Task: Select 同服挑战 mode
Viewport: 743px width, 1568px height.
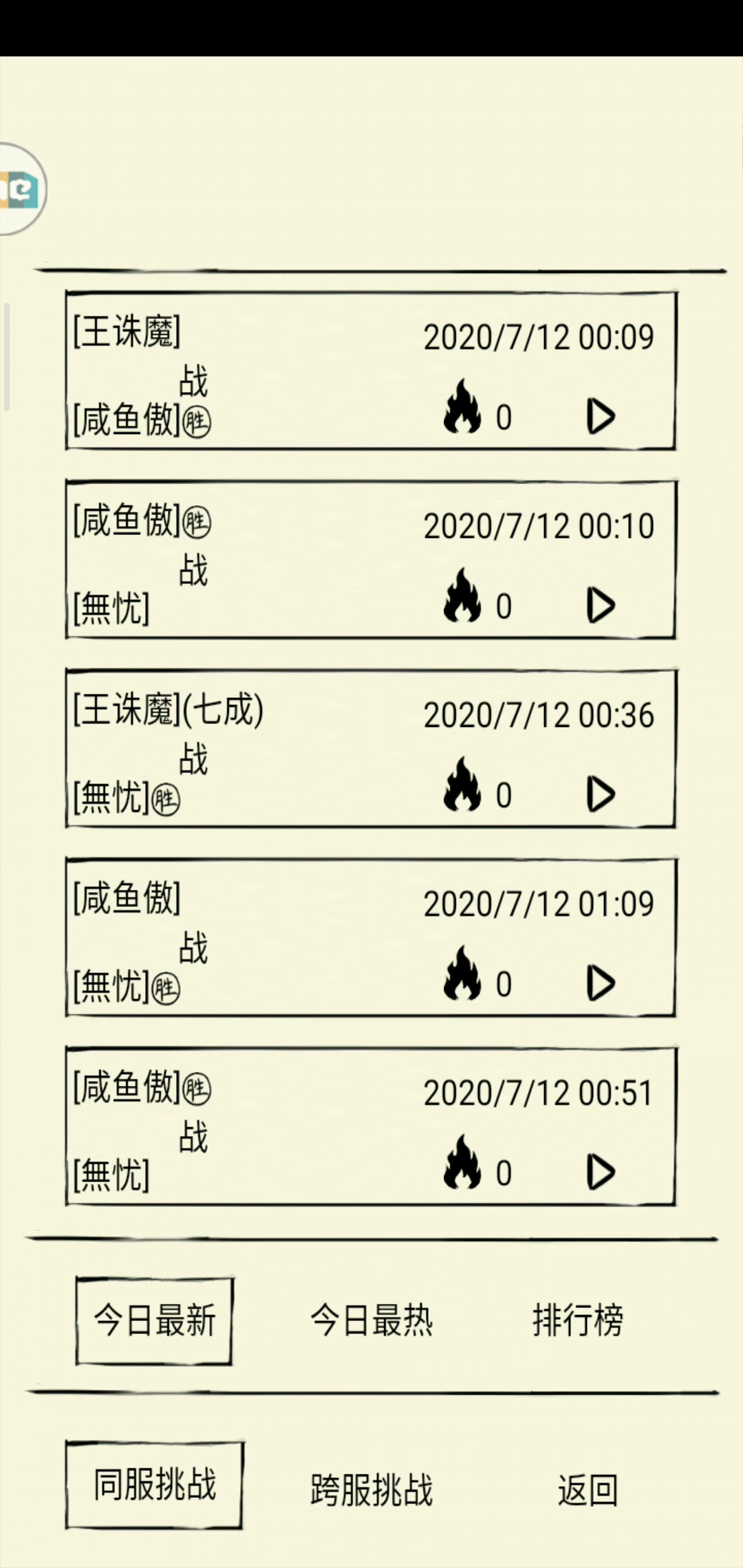Action: (154, 1485)
